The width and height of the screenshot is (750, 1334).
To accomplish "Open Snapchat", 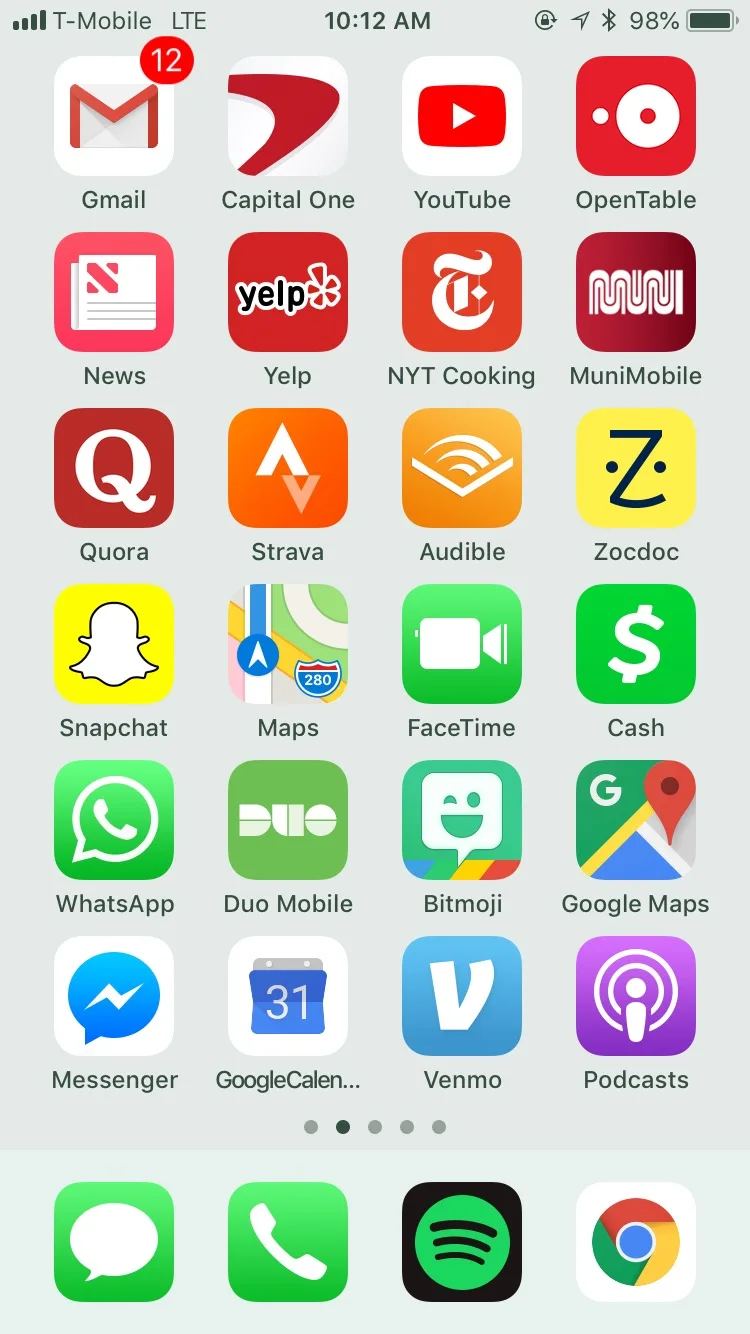I will tap(114, 644).
